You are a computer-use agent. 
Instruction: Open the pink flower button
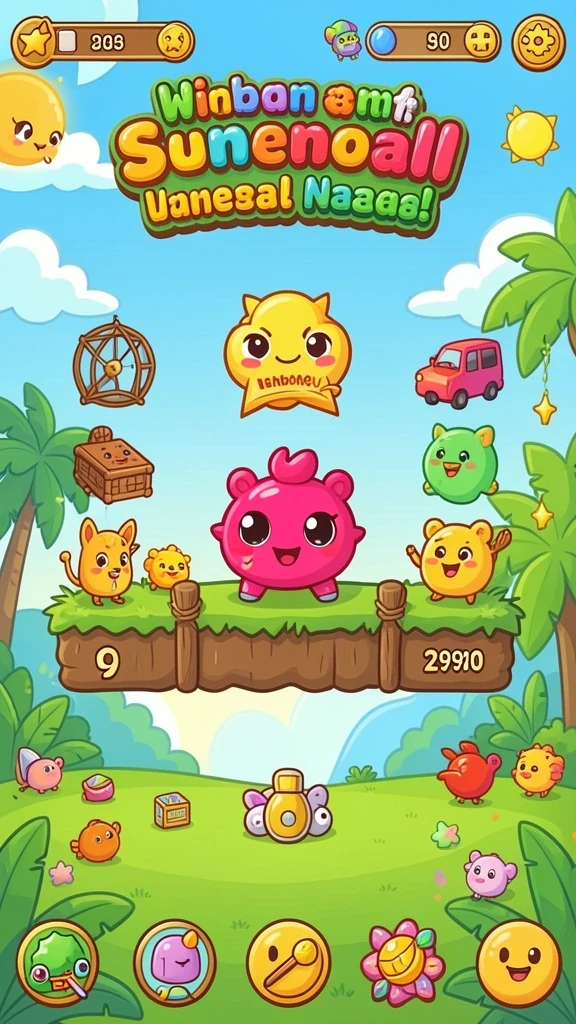[402, 962]
